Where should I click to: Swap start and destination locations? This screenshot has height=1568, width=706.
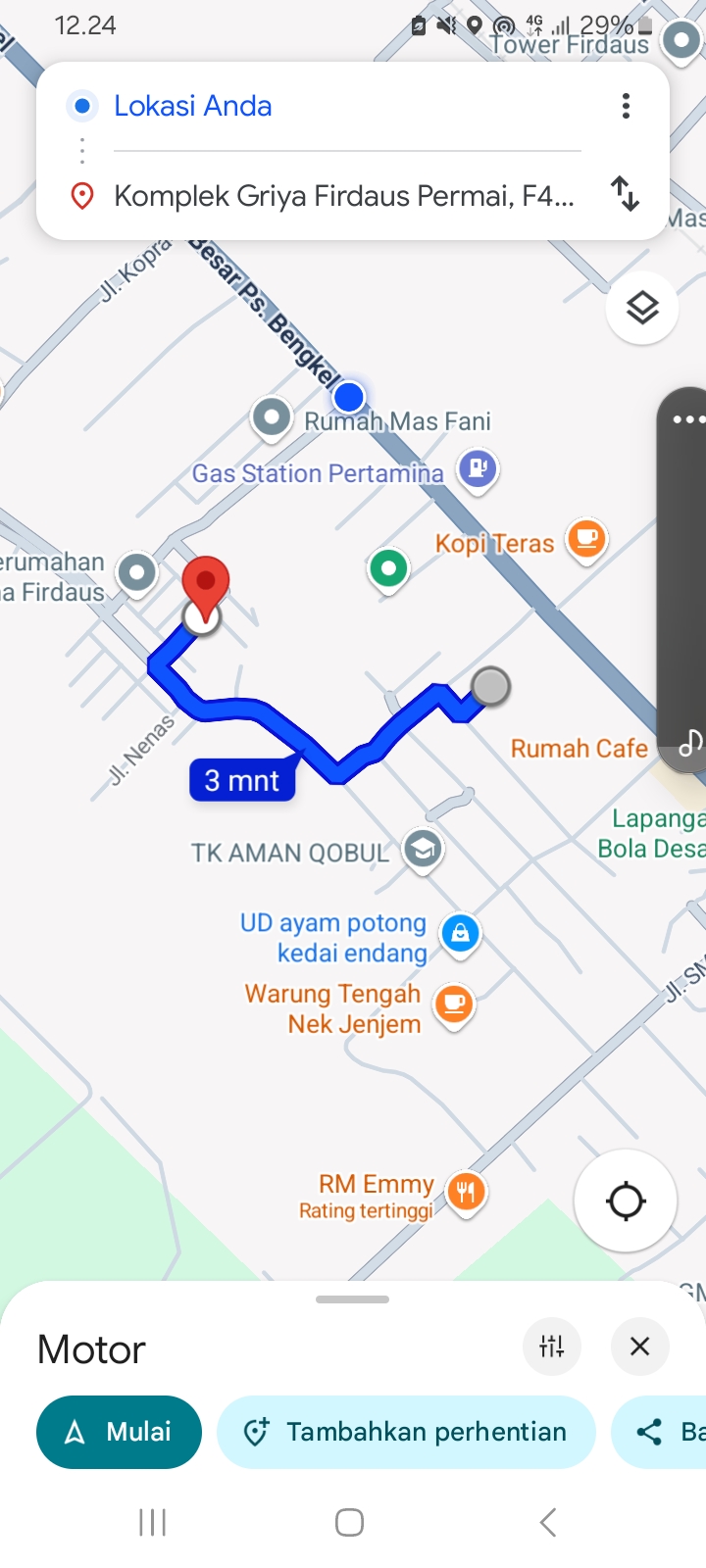[626, 194]
